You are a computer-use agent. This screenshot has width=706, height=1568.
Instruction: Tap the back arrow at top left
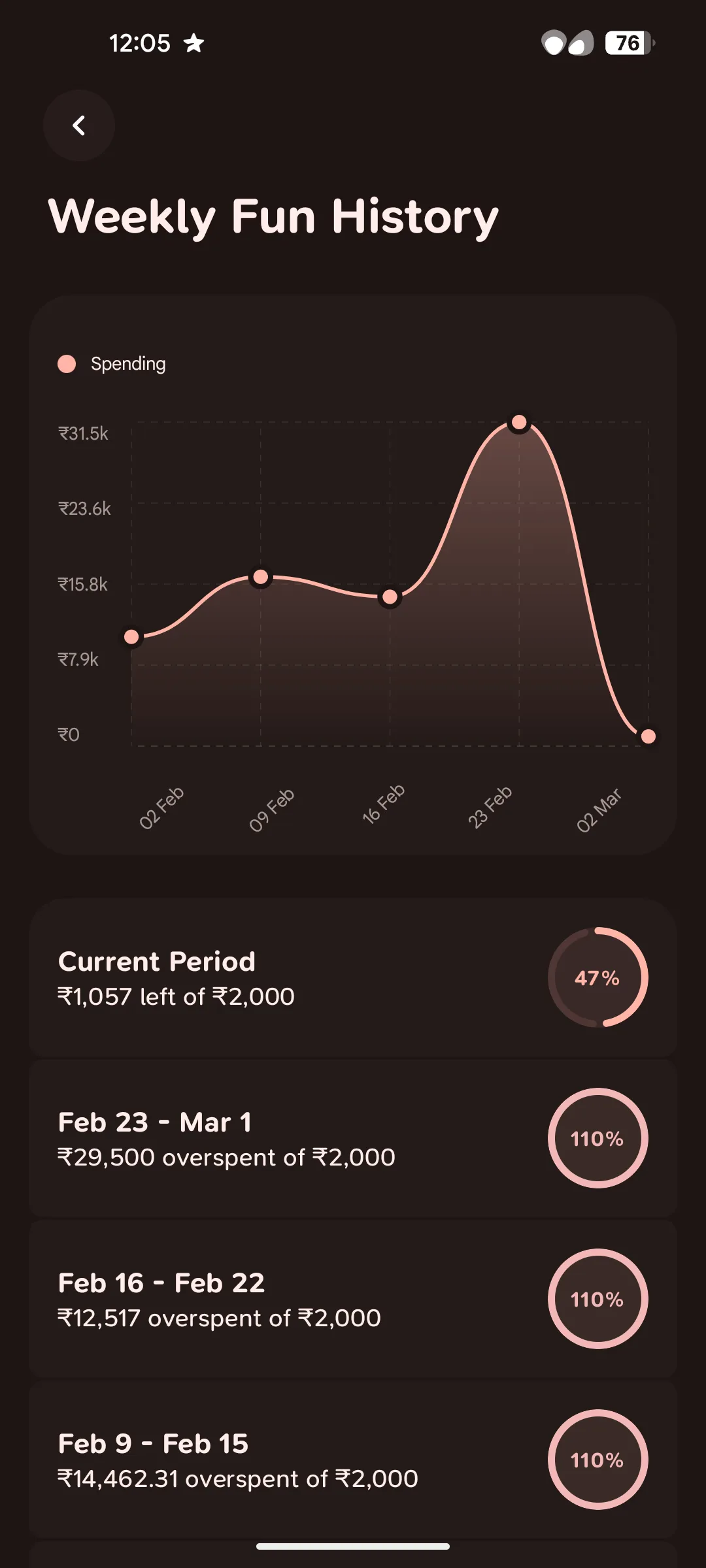[78, 125]
